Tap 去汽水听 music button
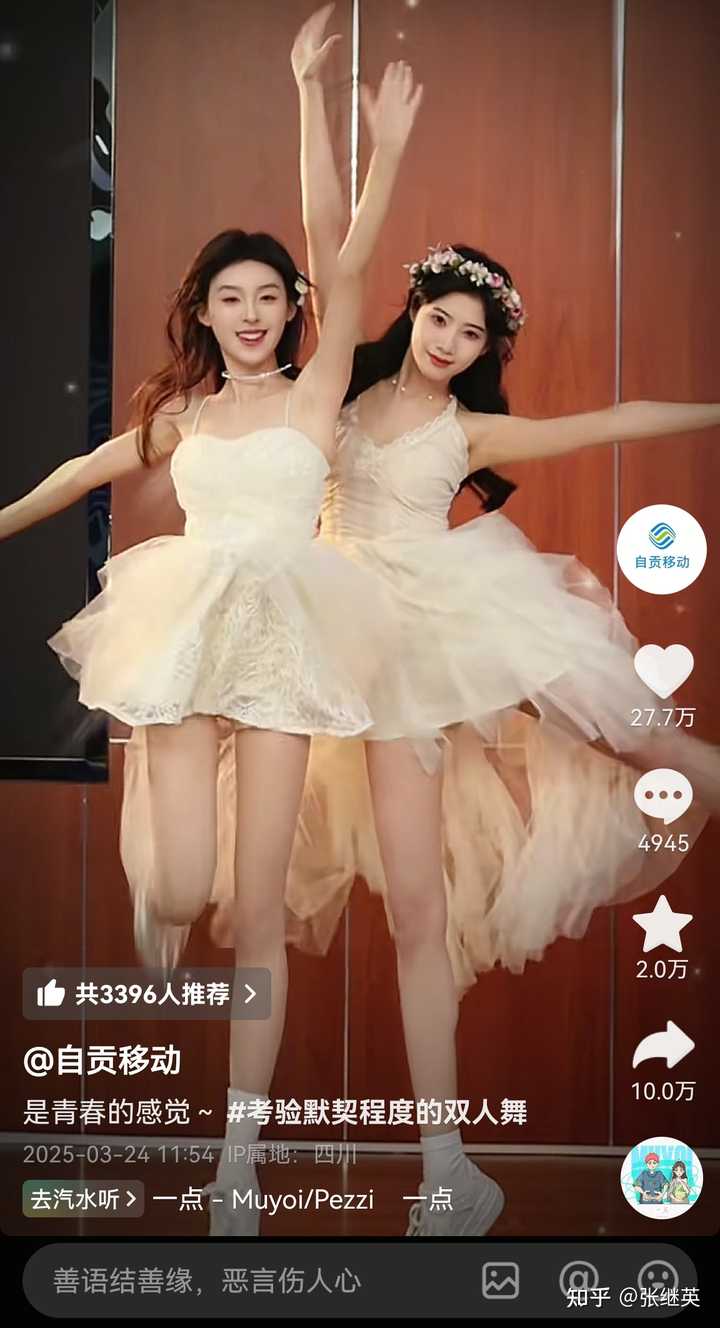720x1328 pixels. click(x=83, y=1198)
